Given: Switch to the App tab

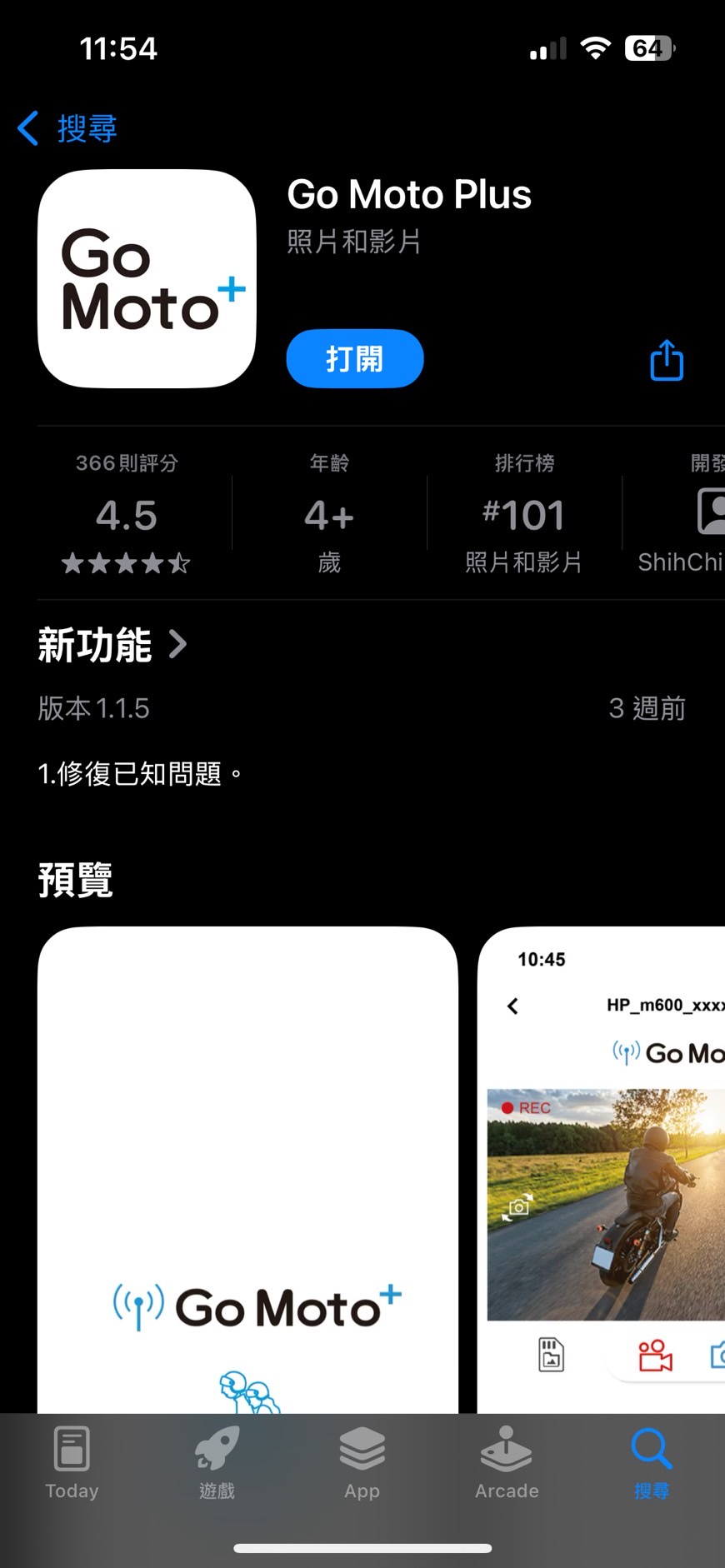Looking at the screenshot, I should point(362,1461).
